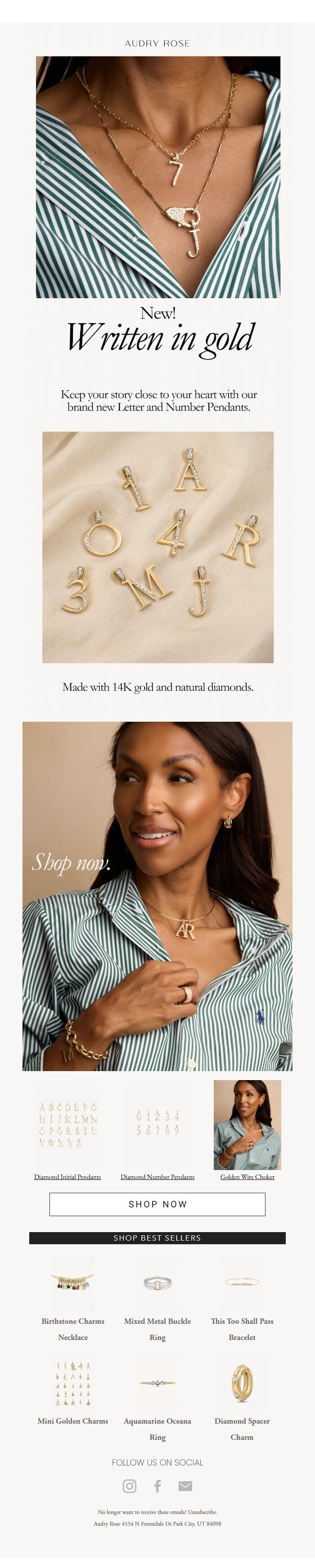The image size is (315, 1568).
Task: View Birthstone Charms Necklace product
Action: pyautogui.click(x=72, y=1328)
